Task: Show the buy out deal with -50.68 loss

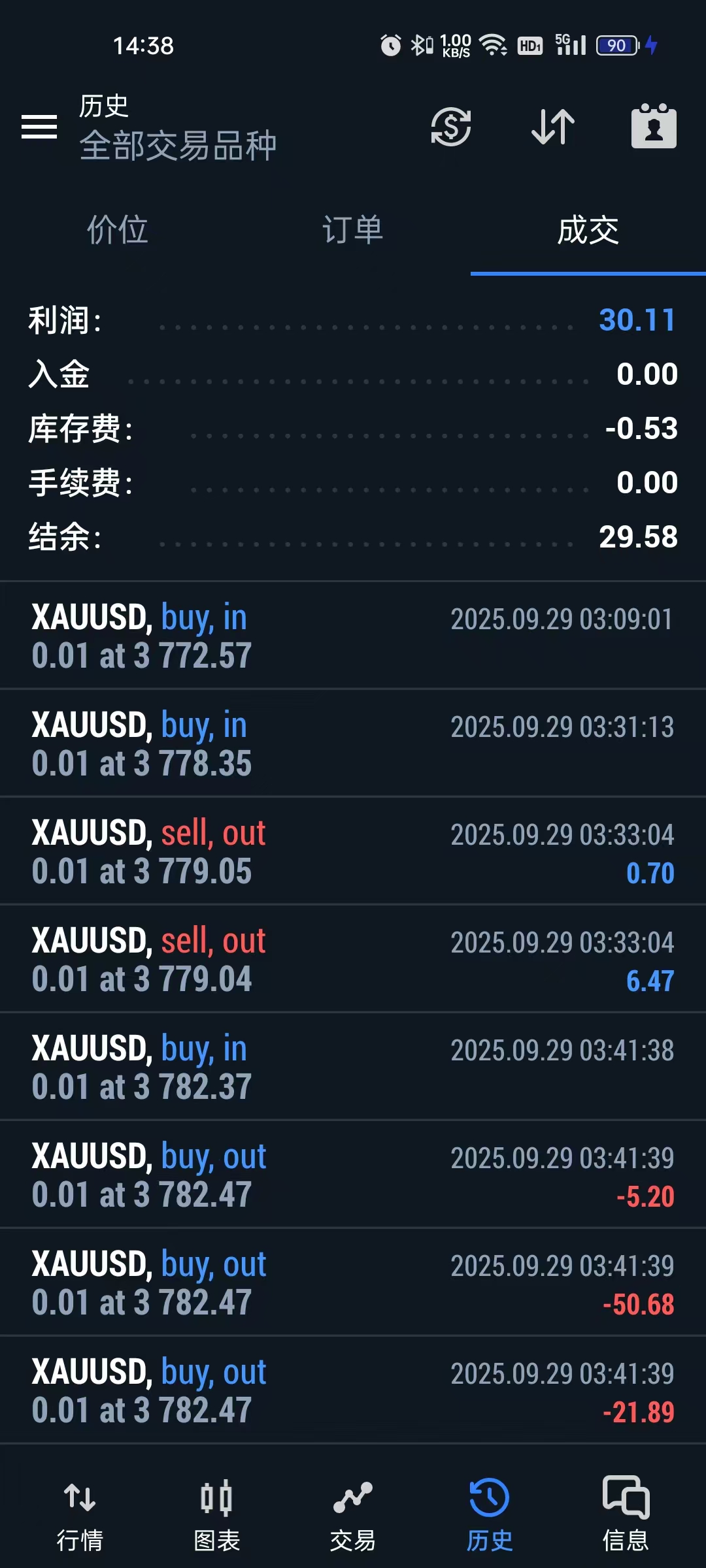Action: [353, 1282]
